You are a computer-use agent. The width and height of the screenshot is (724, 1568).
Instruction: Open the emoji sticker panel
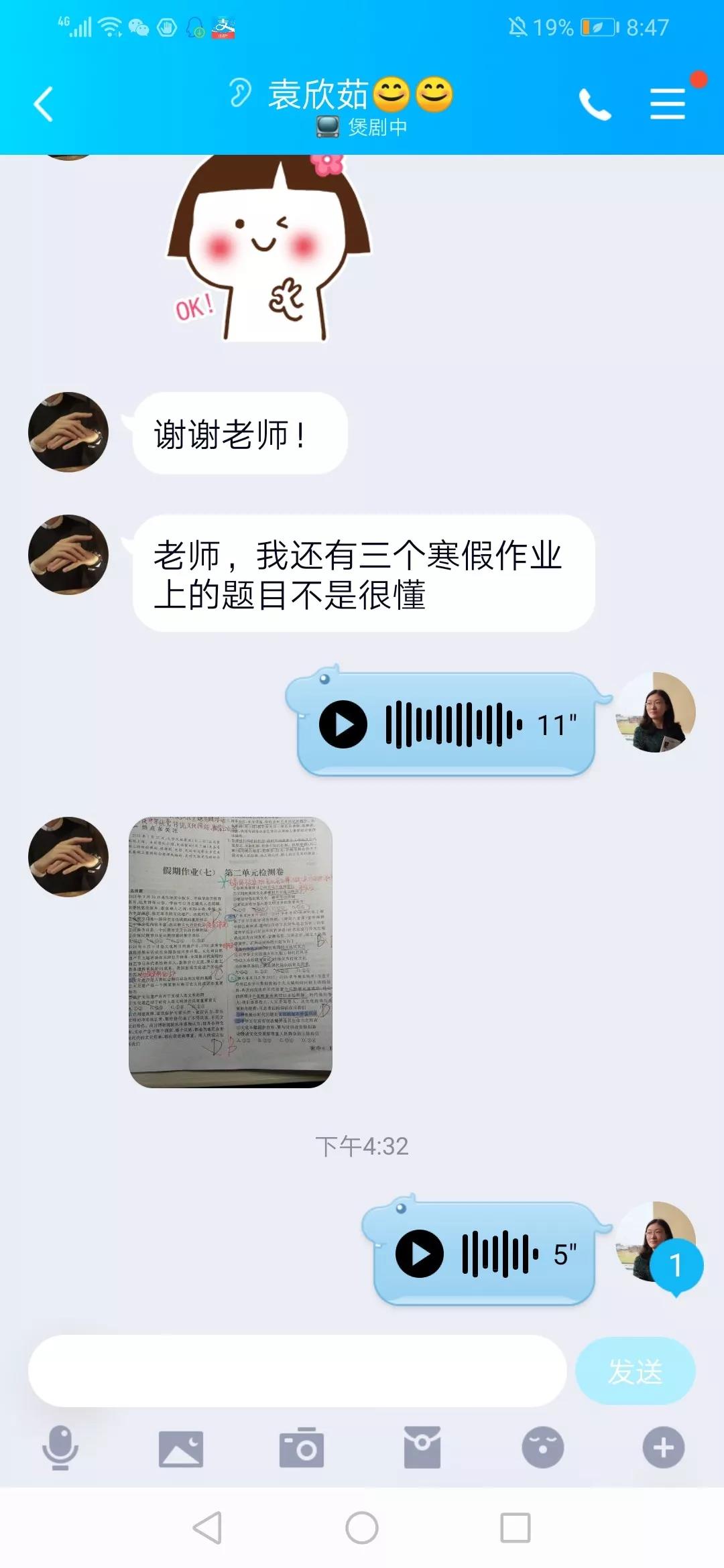point(543,1447)
